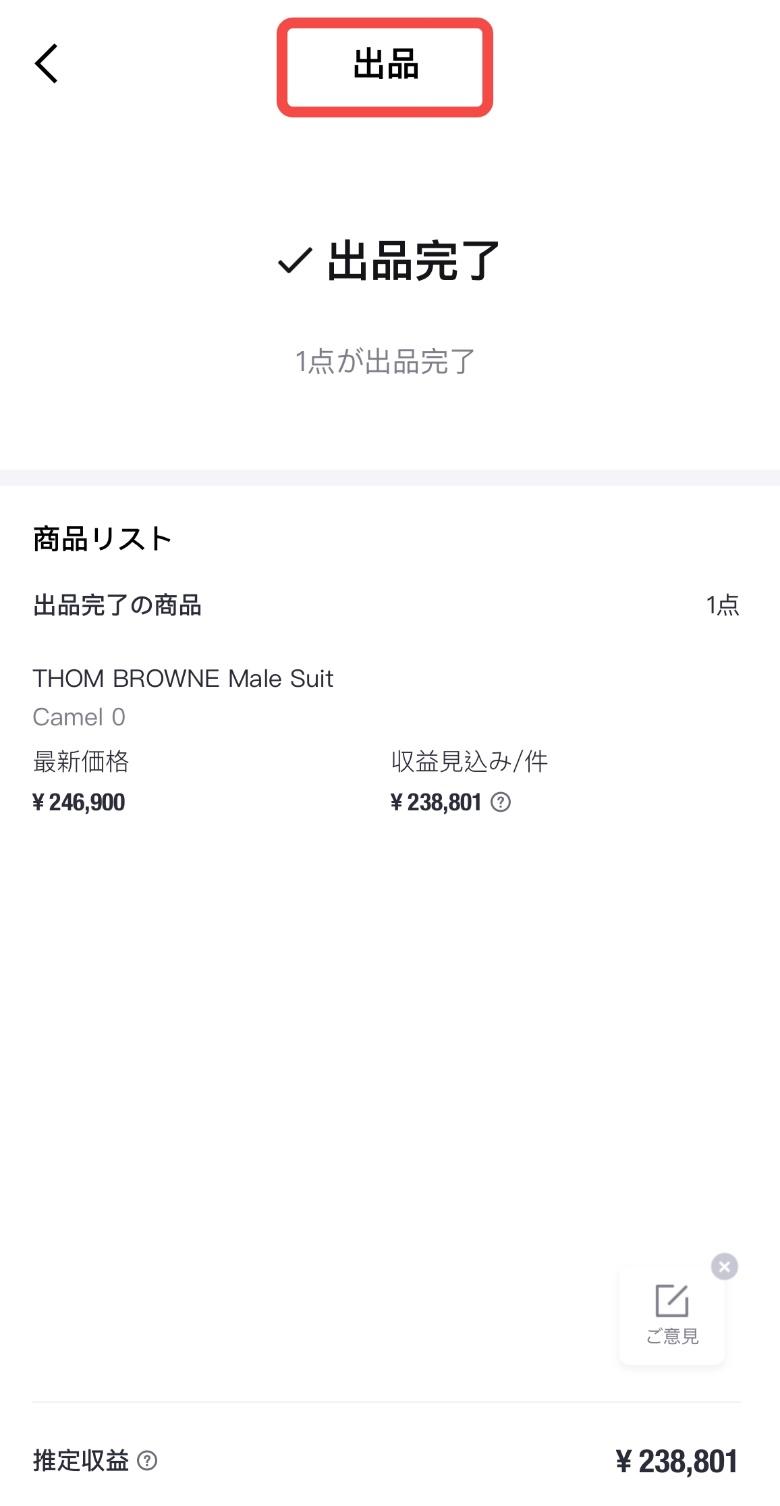
Task: Tap the help icon next to 推定収益
Action: pos(147,1461)
